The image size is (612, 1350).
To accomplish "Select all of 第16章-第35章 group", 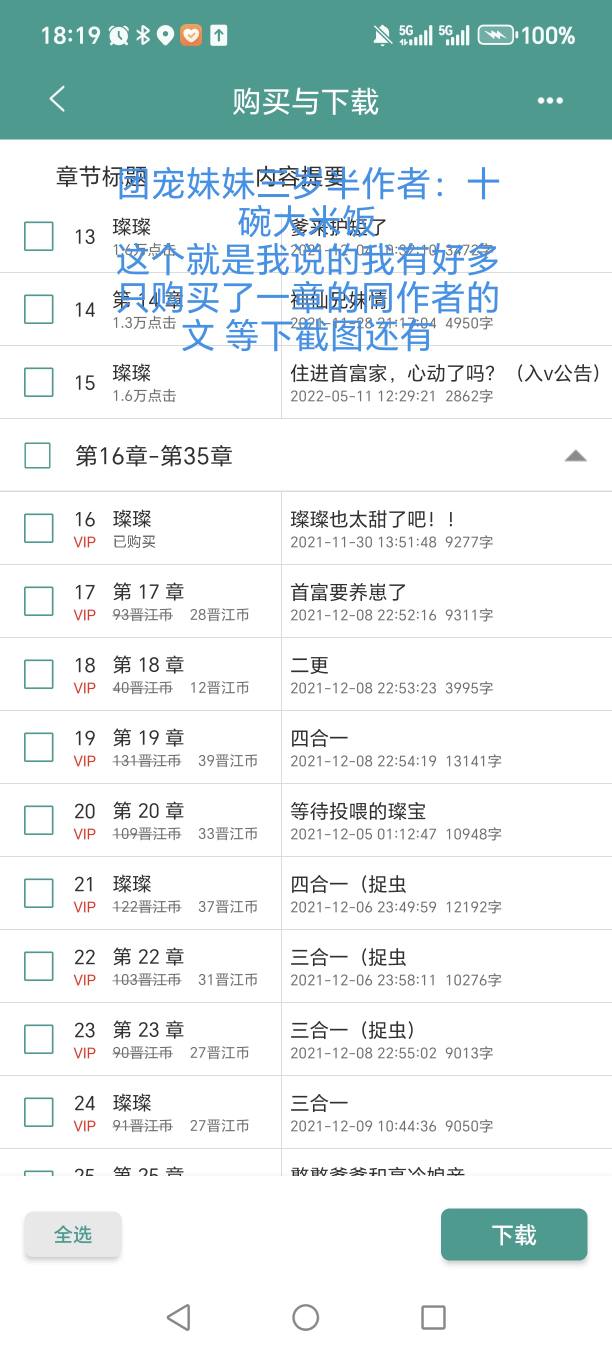I will 38,456.
